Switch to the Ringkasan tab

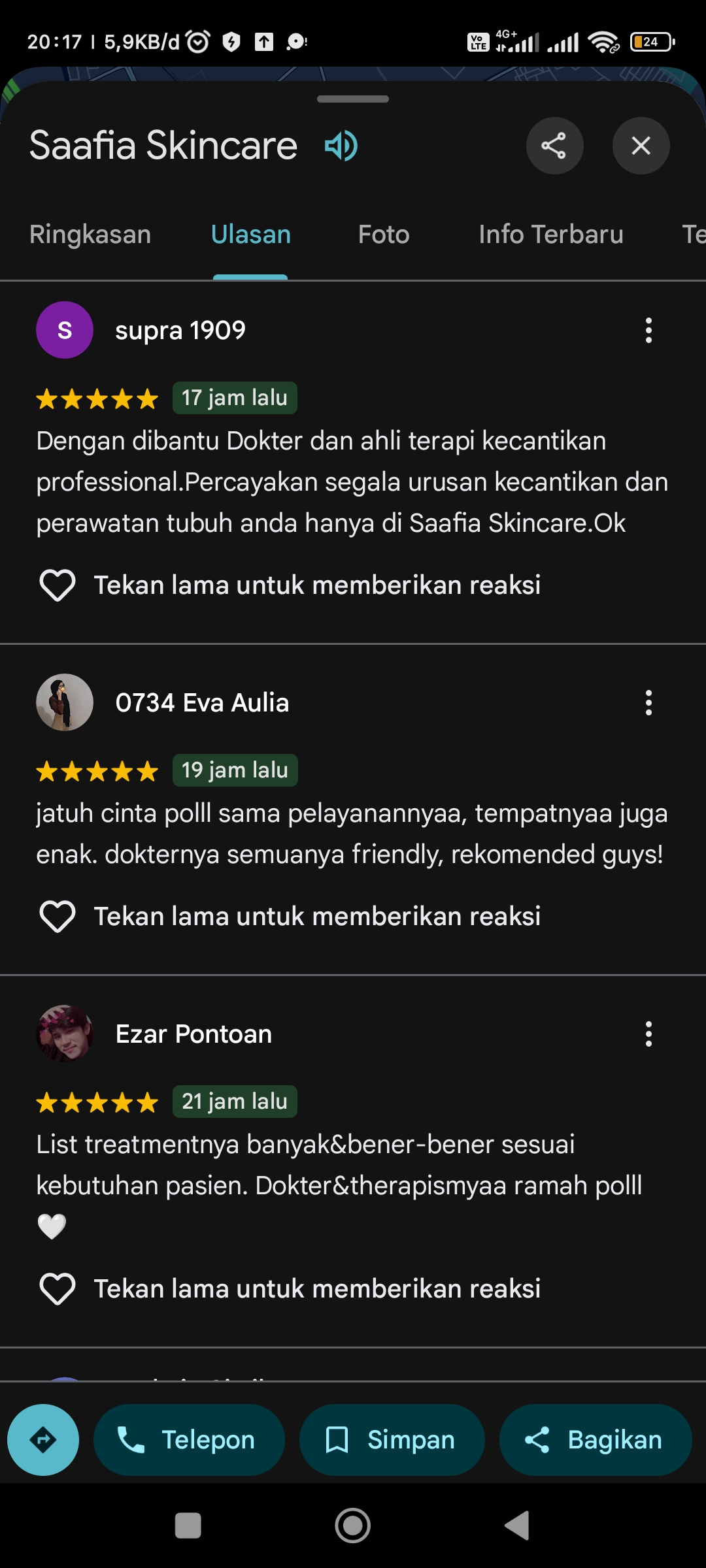(90, 235)
